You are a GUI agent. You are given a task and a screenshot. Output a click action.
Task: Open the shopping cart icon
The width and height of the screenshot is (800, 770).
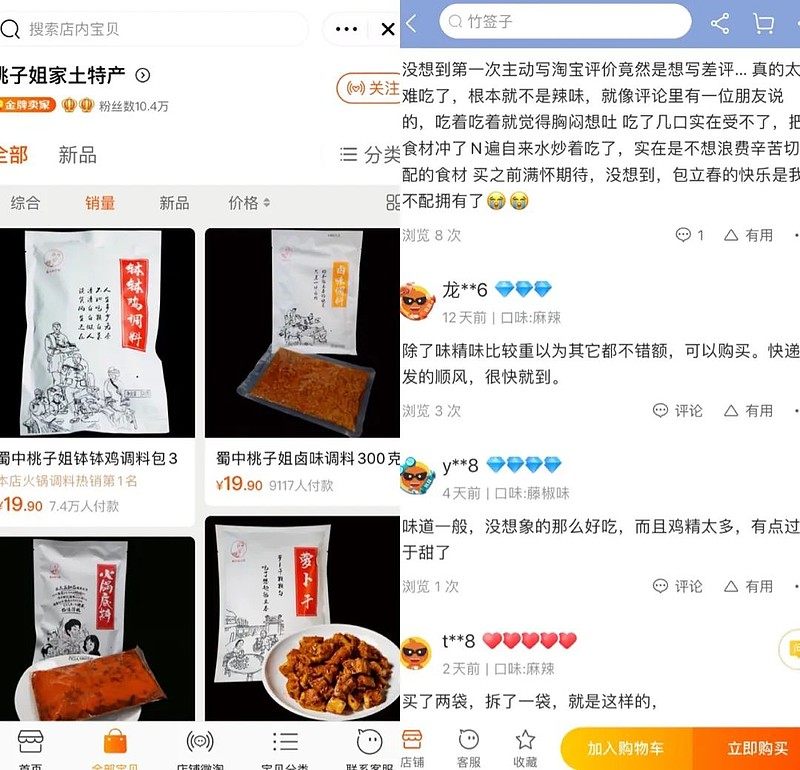(x=764, y=23)
